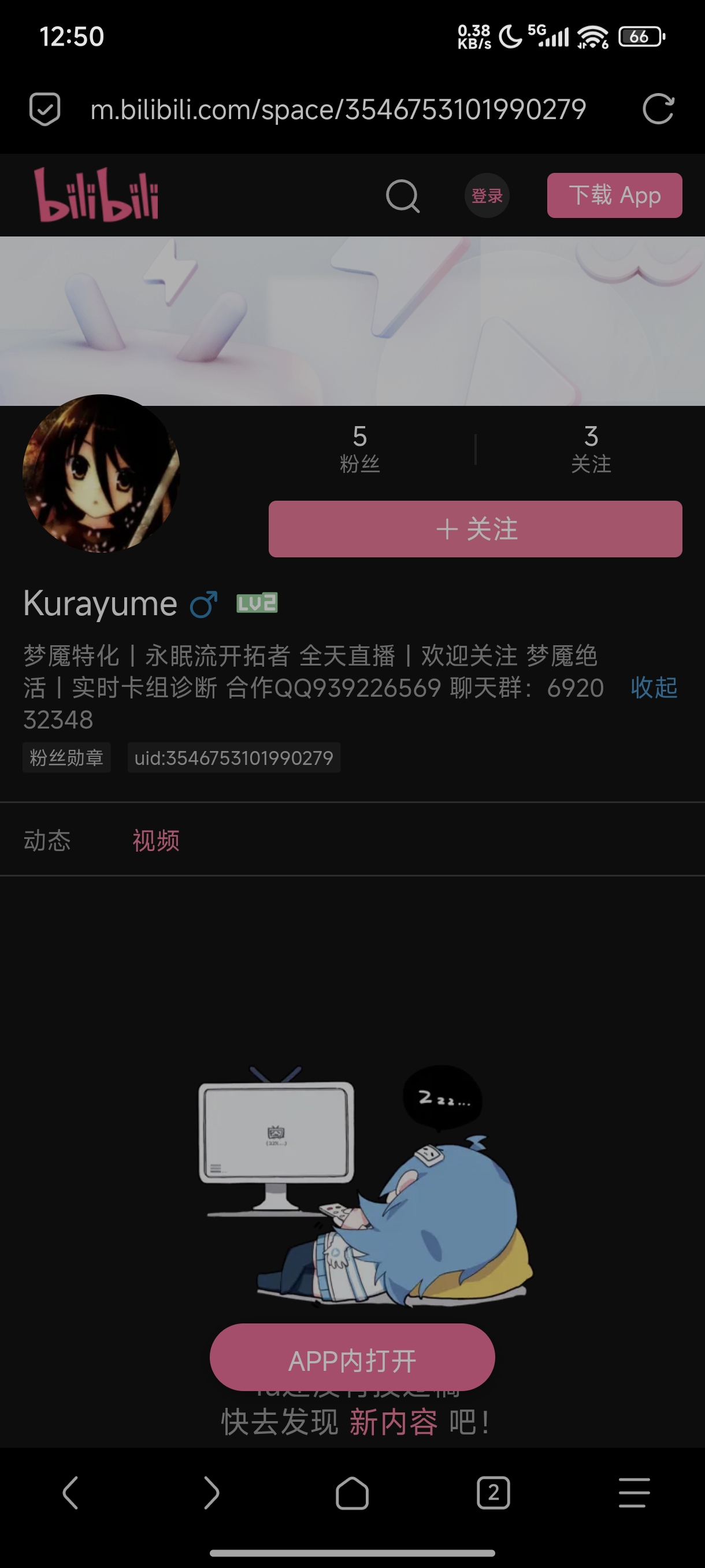View the 3 关注 following list

(x=591, y=449)
